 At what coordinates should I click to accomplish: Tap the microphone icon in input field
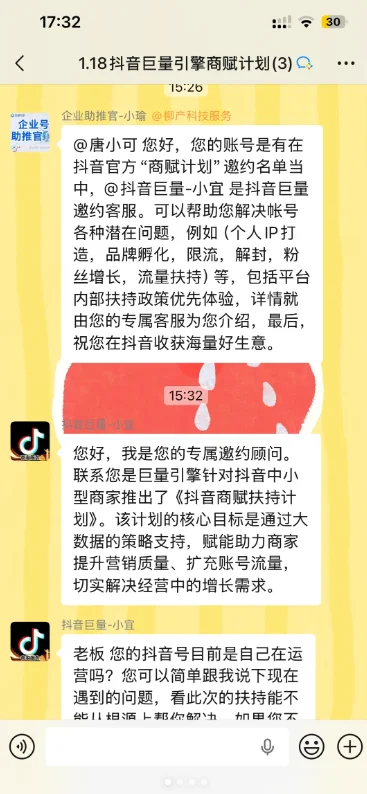(267, 746)
